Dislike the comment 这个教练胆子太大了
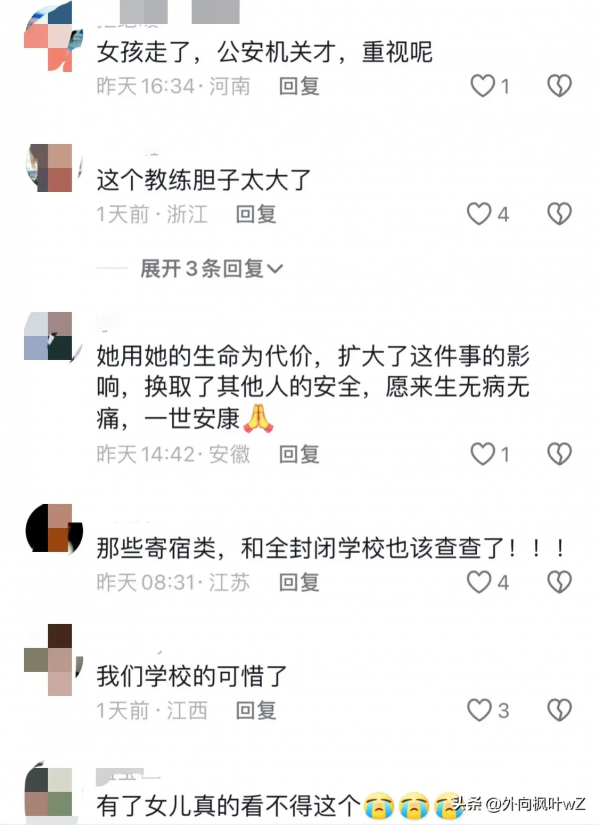This screenshot has height=825, width=600. pos(559,213)
